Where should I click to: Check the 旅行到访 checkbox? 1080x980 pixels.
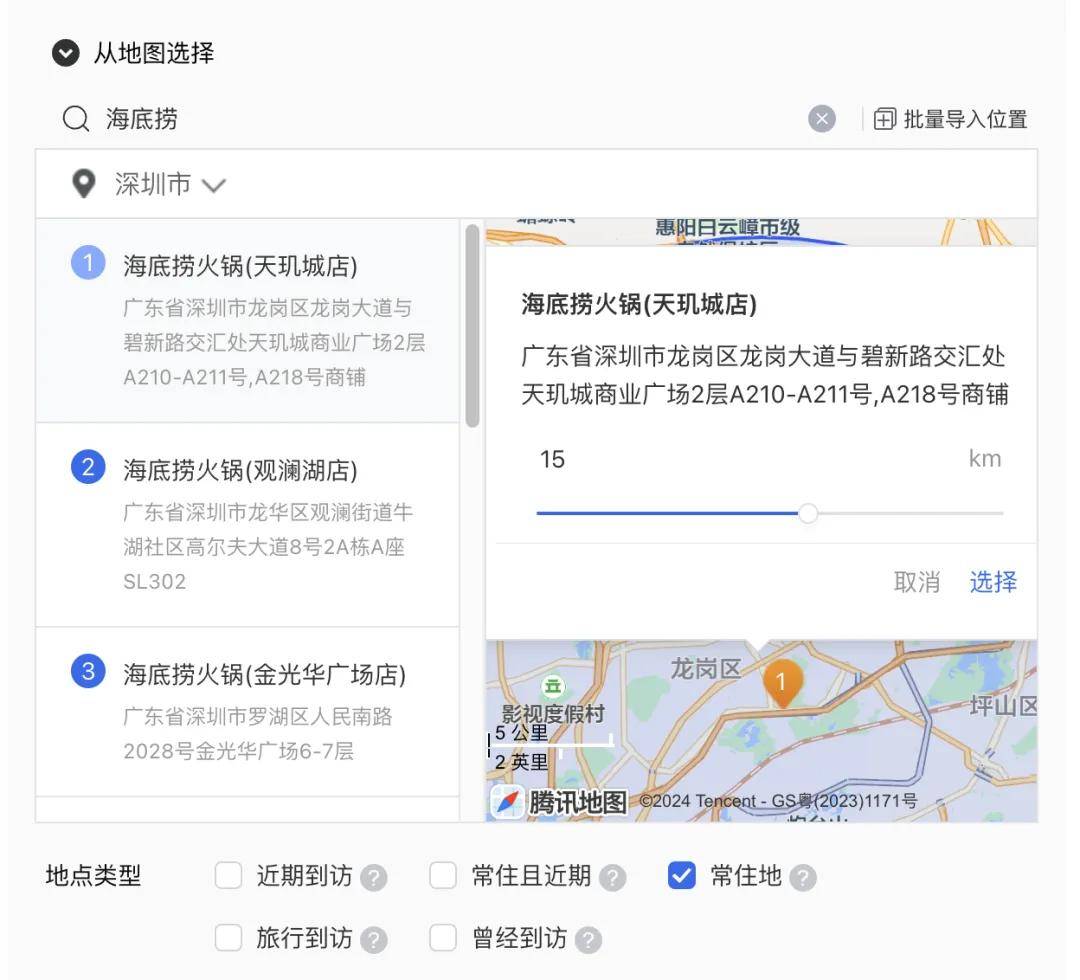tap(229, 938)
